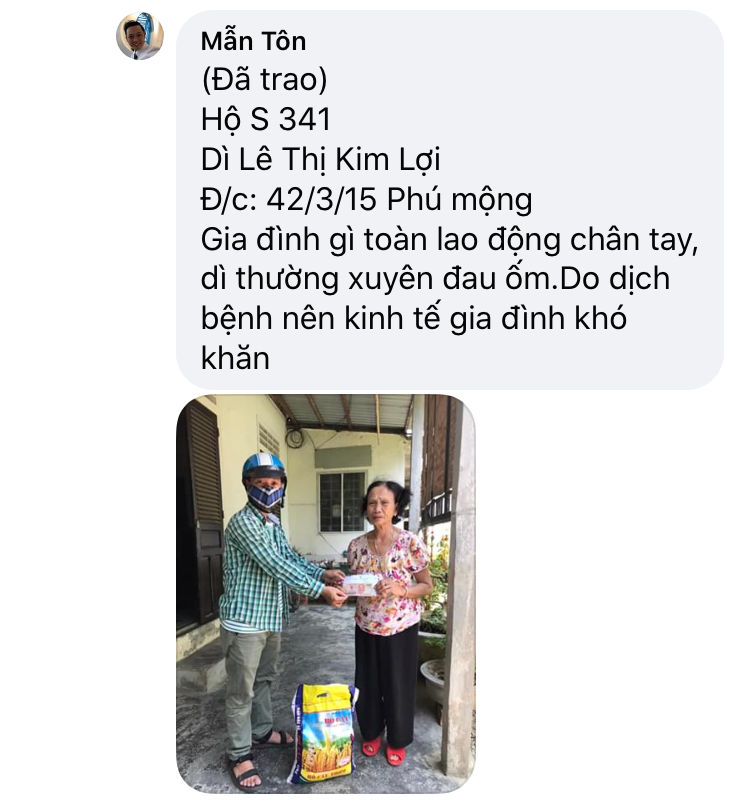
Task: Open the Mẫn Tôn name link
Action: [253, 41]
